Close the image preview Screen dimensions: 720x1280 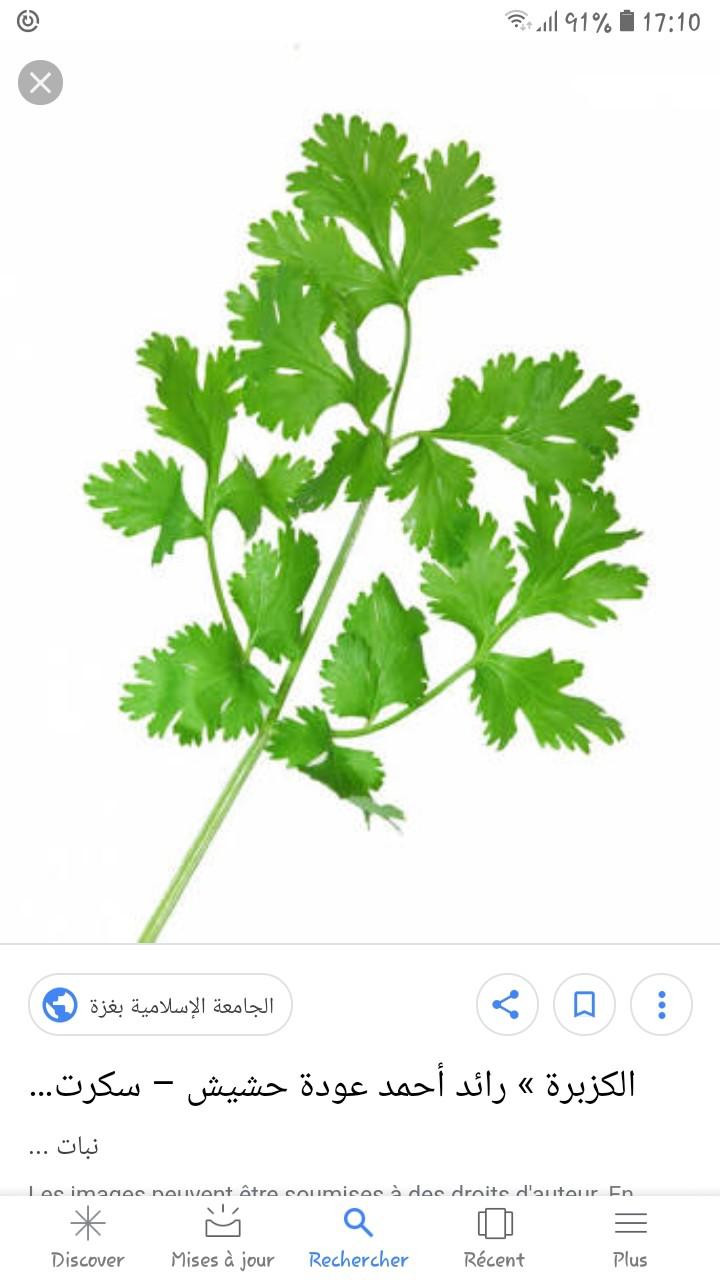(40, 82)
